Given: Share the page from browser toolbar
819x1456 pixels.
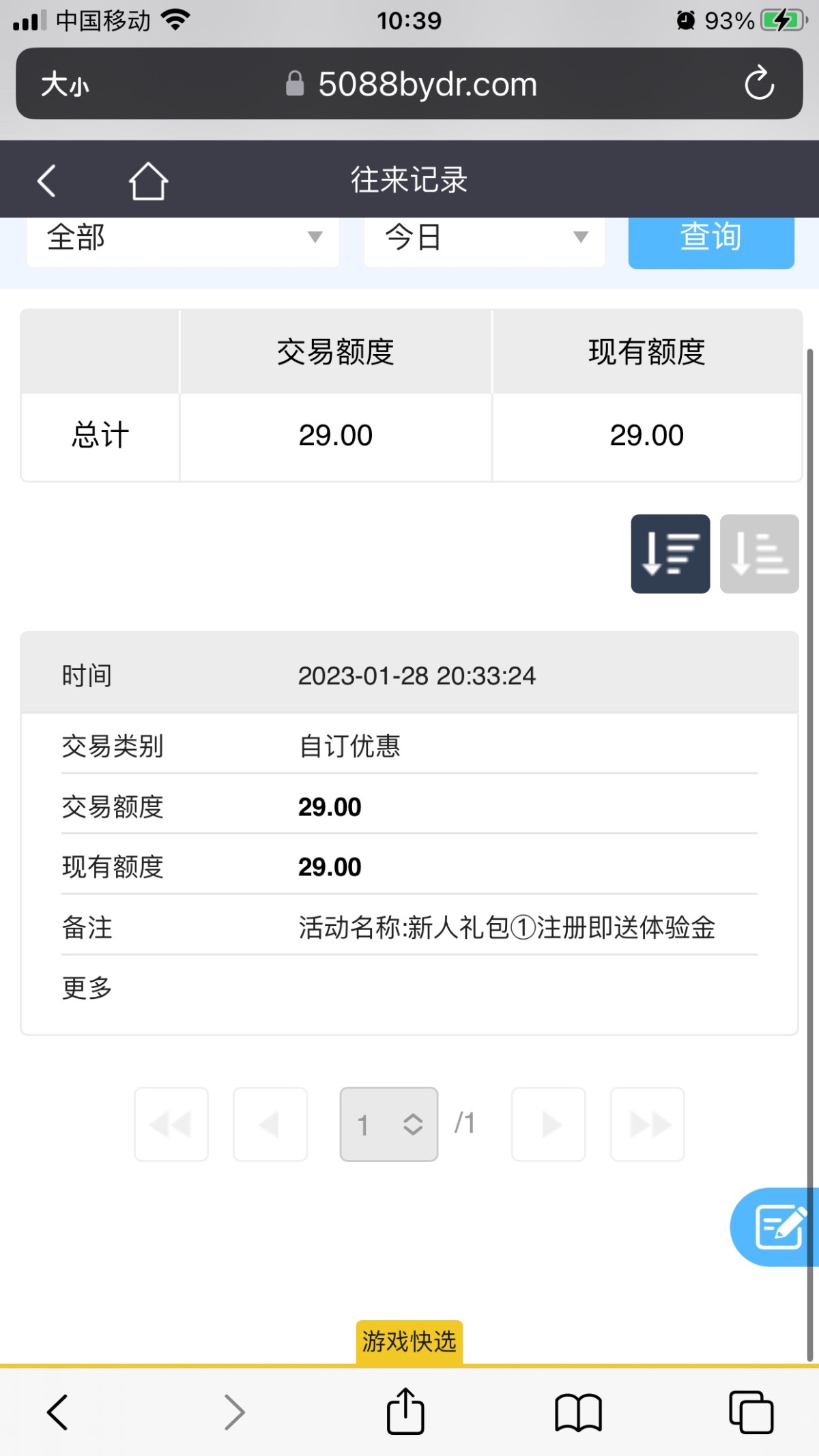Looking at the screenshot, I should 405,1411.
